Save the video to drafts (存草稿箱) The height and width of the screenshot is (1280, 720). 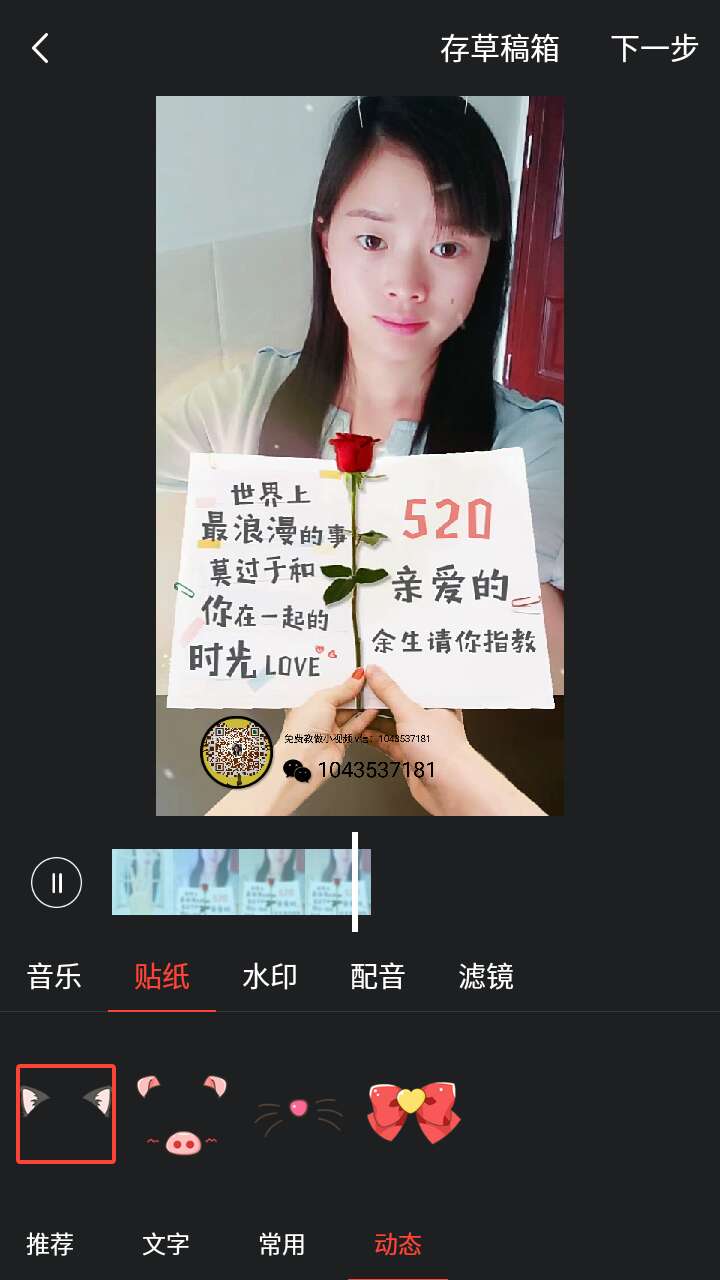tap(500, 48)
